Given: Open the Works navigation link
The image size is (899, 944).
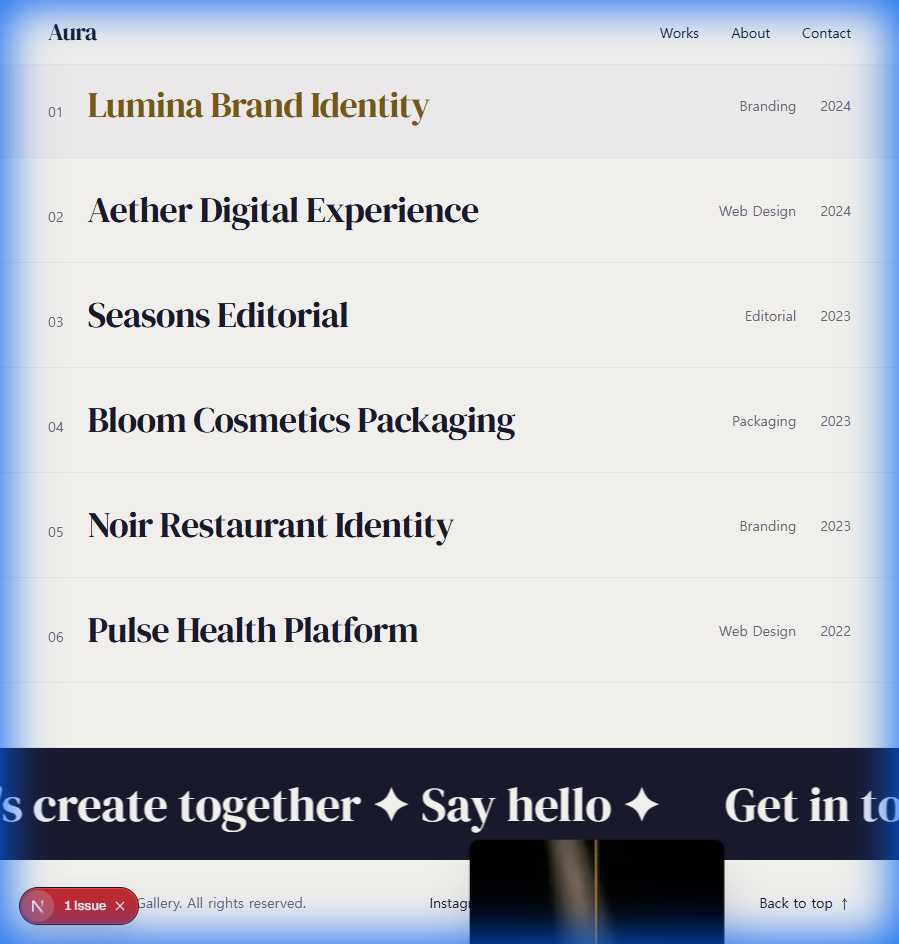Looking at the screenshot, I should (679, 33).
